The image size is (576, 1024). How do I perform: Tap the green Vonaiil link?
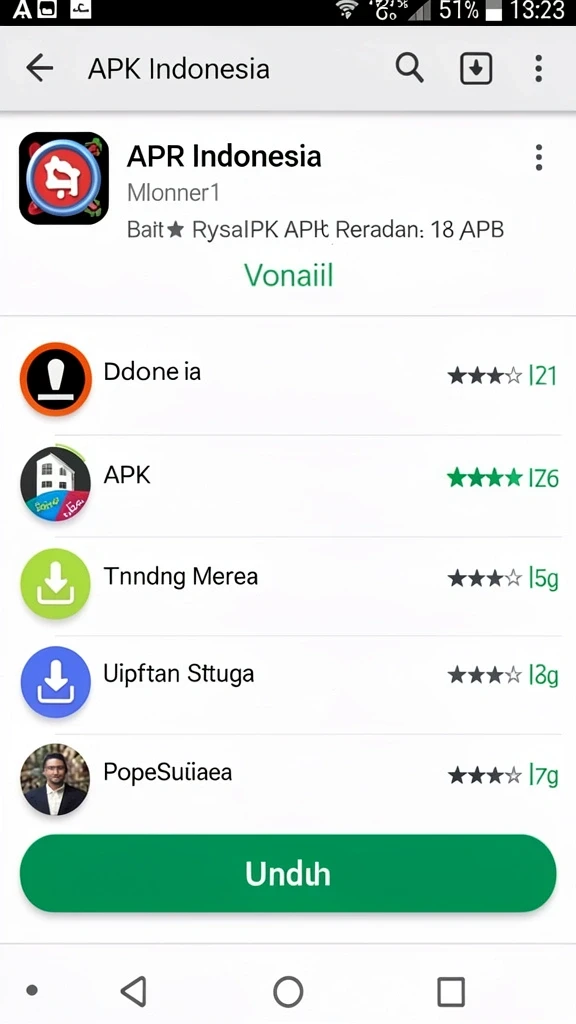pos(289,275)
